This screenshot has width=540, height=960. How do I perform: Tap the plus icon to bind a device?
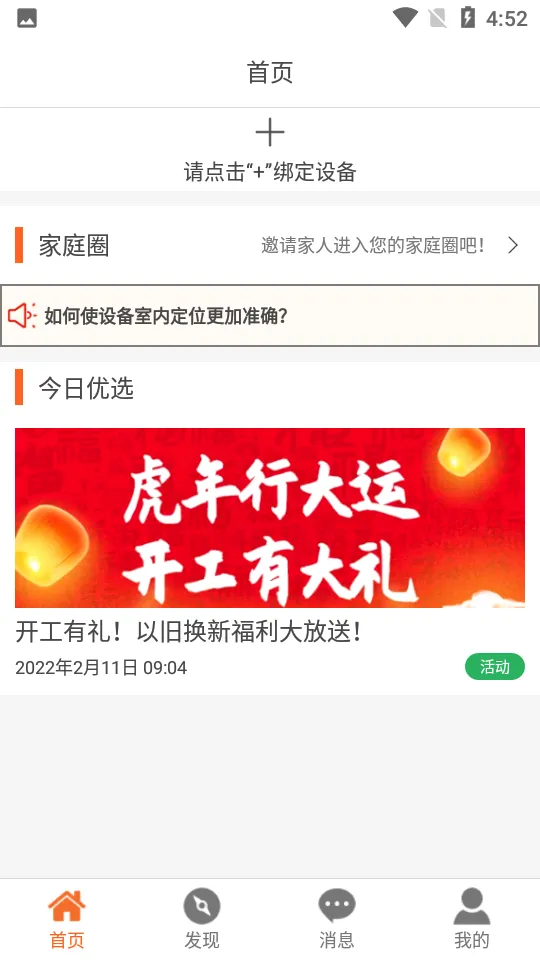(x=269, y=132)
